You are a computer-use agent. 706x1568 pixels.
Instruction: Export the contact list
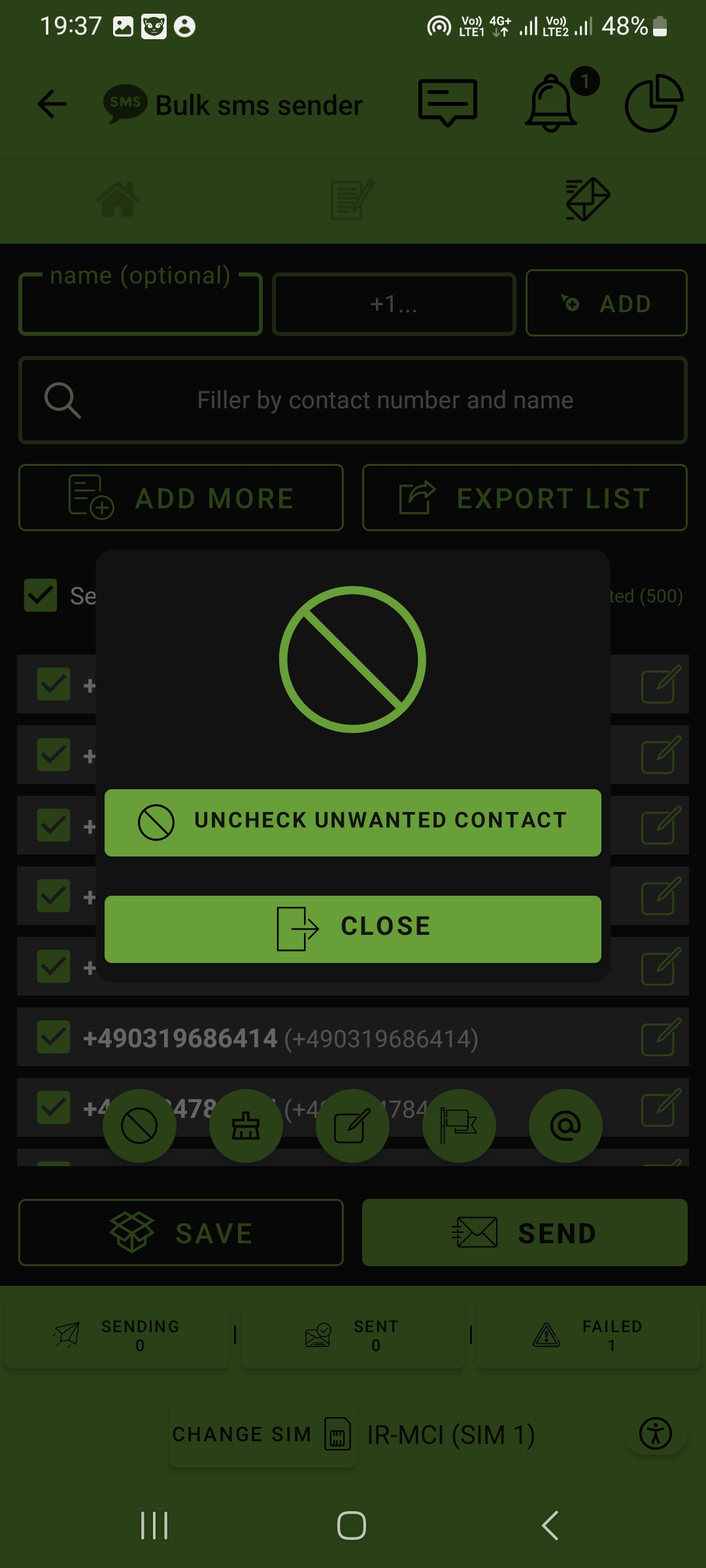524,498
